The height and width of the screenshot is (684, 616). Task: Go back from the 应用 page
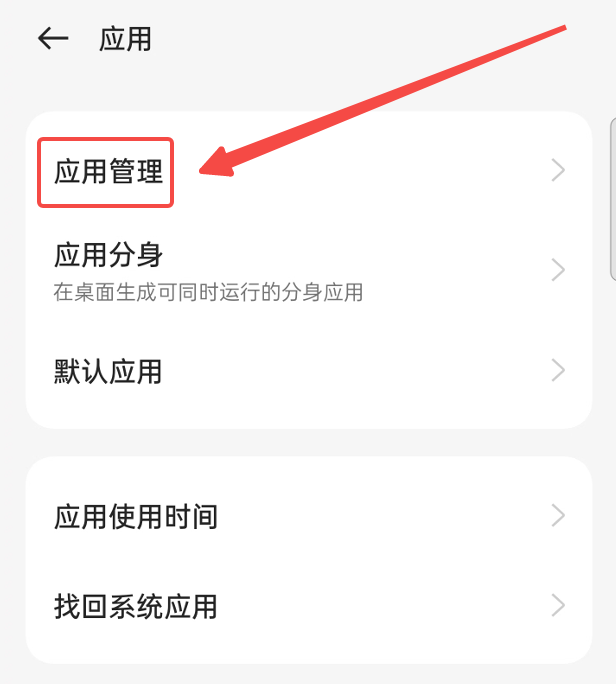(x=52, y=39)
